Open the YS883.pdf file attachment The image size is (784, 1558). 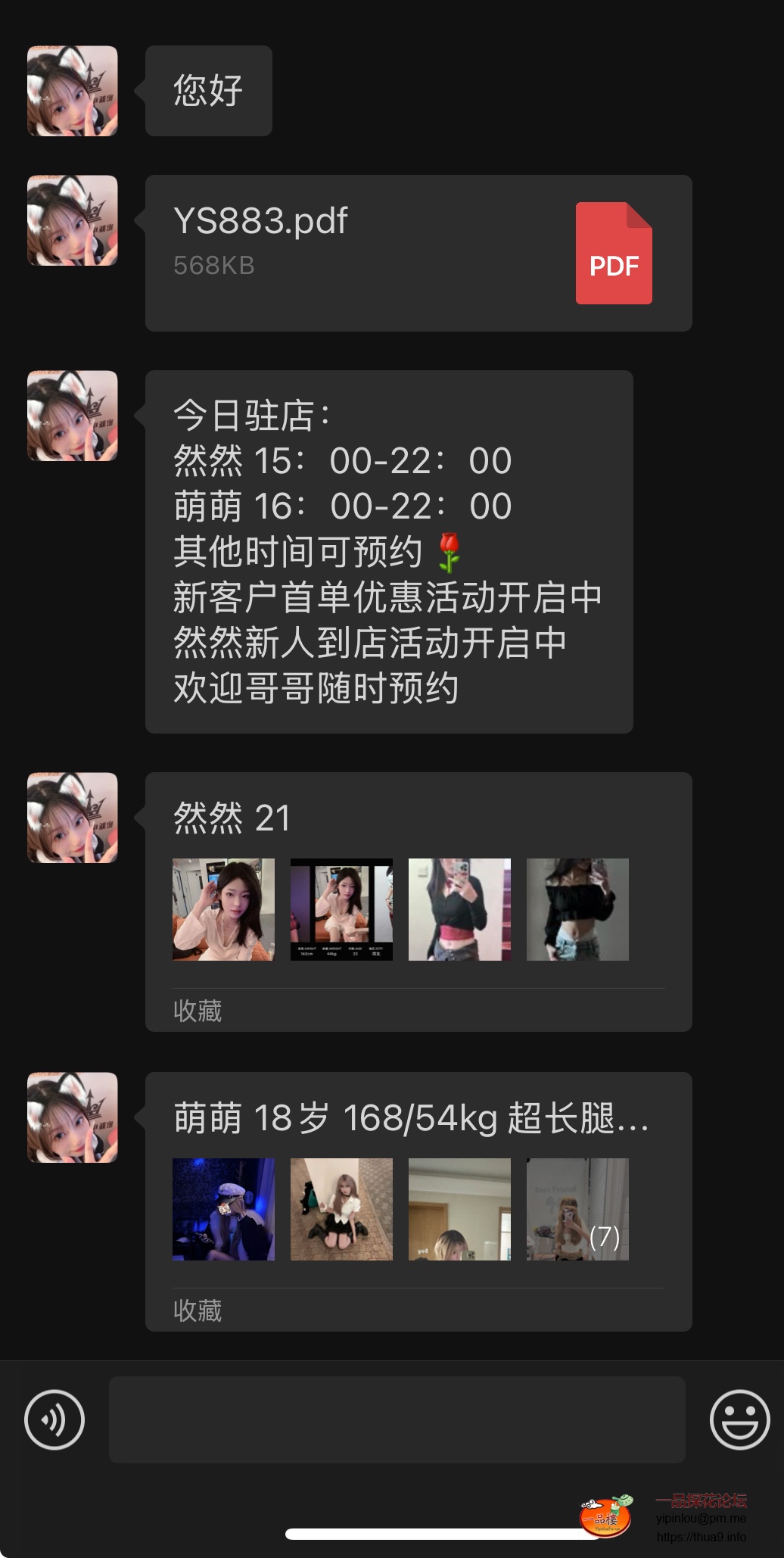tap(418, 253)
